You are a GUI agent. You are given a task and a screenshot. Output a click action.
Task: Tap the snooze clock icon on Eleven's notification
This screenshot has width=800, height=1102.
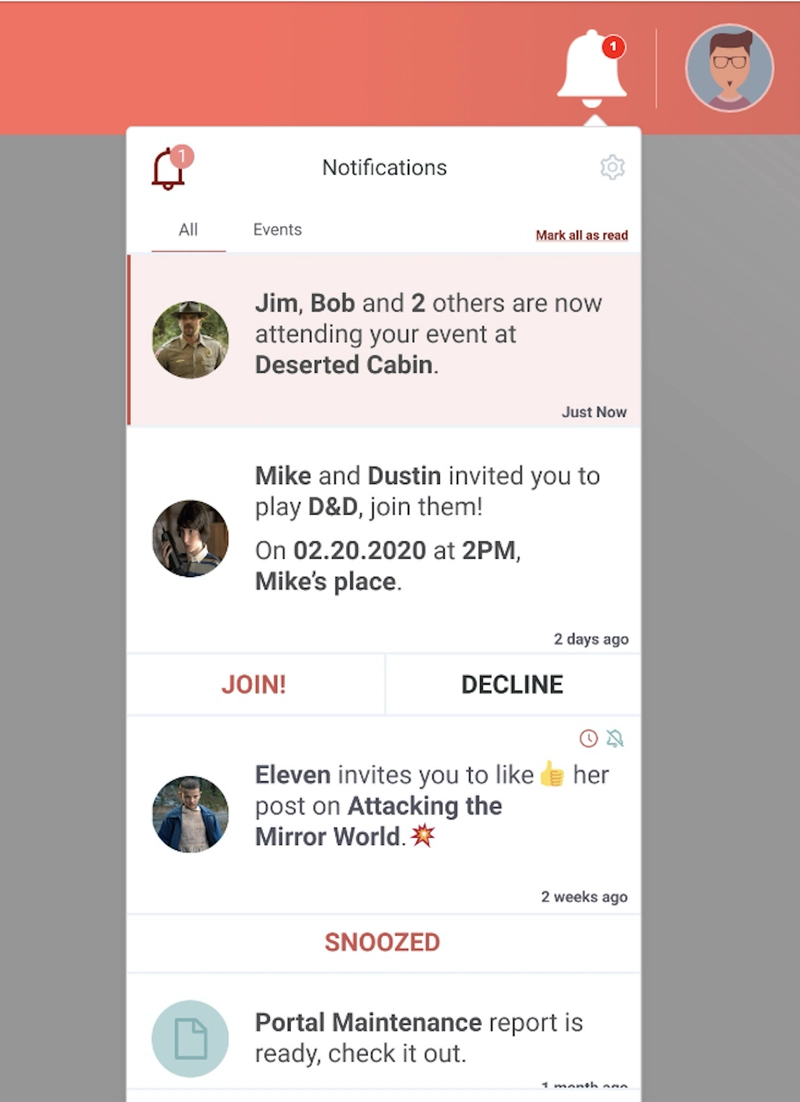589,738
